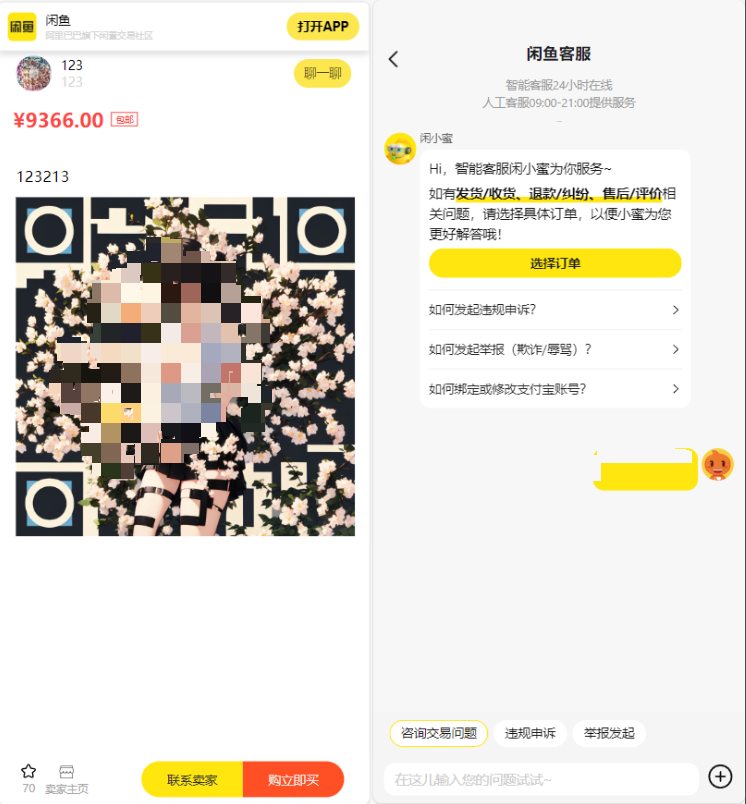Expand the 如何发起违规申诉 question
The image size is (746, 804).
554,310
